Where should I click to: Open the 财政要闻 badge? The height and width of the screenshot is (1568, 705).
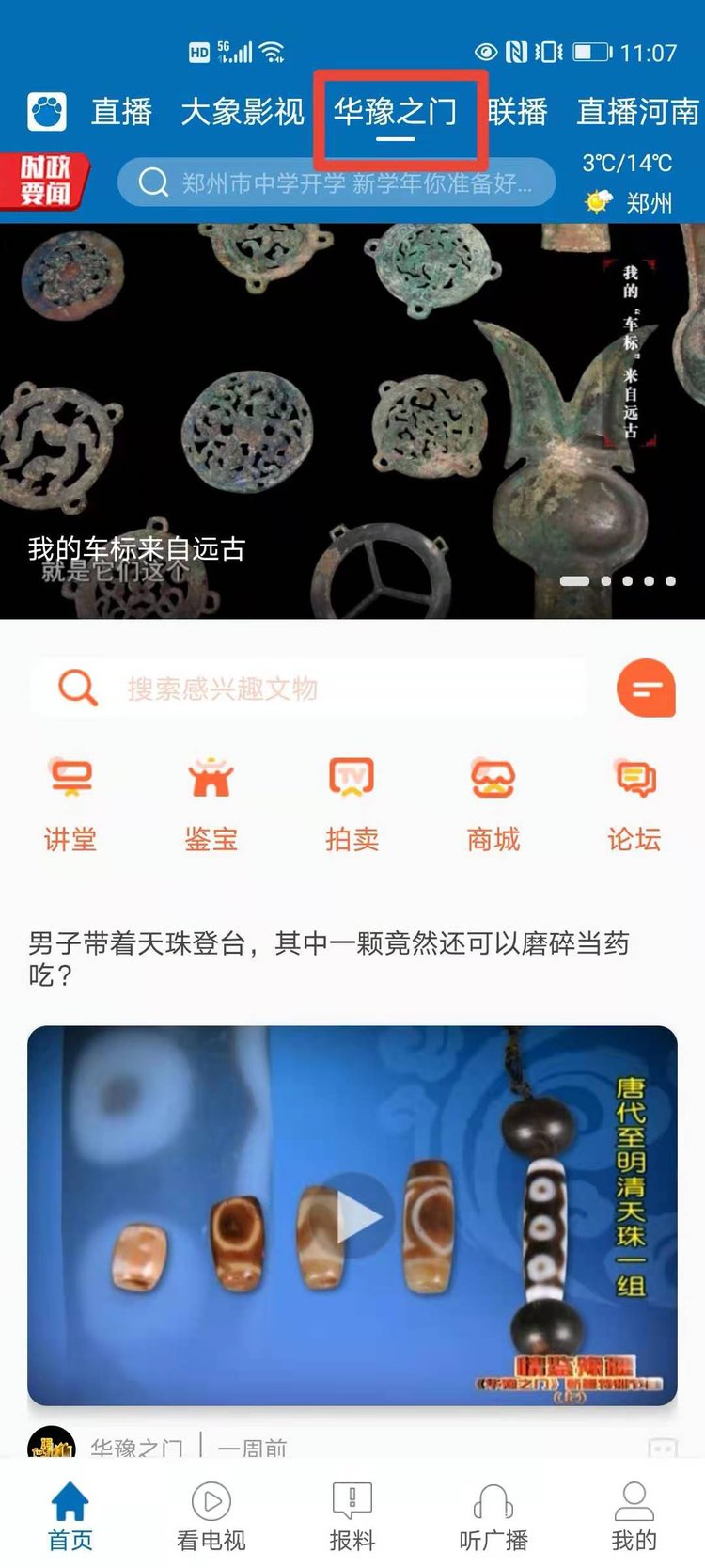click(x=45, y=181)
